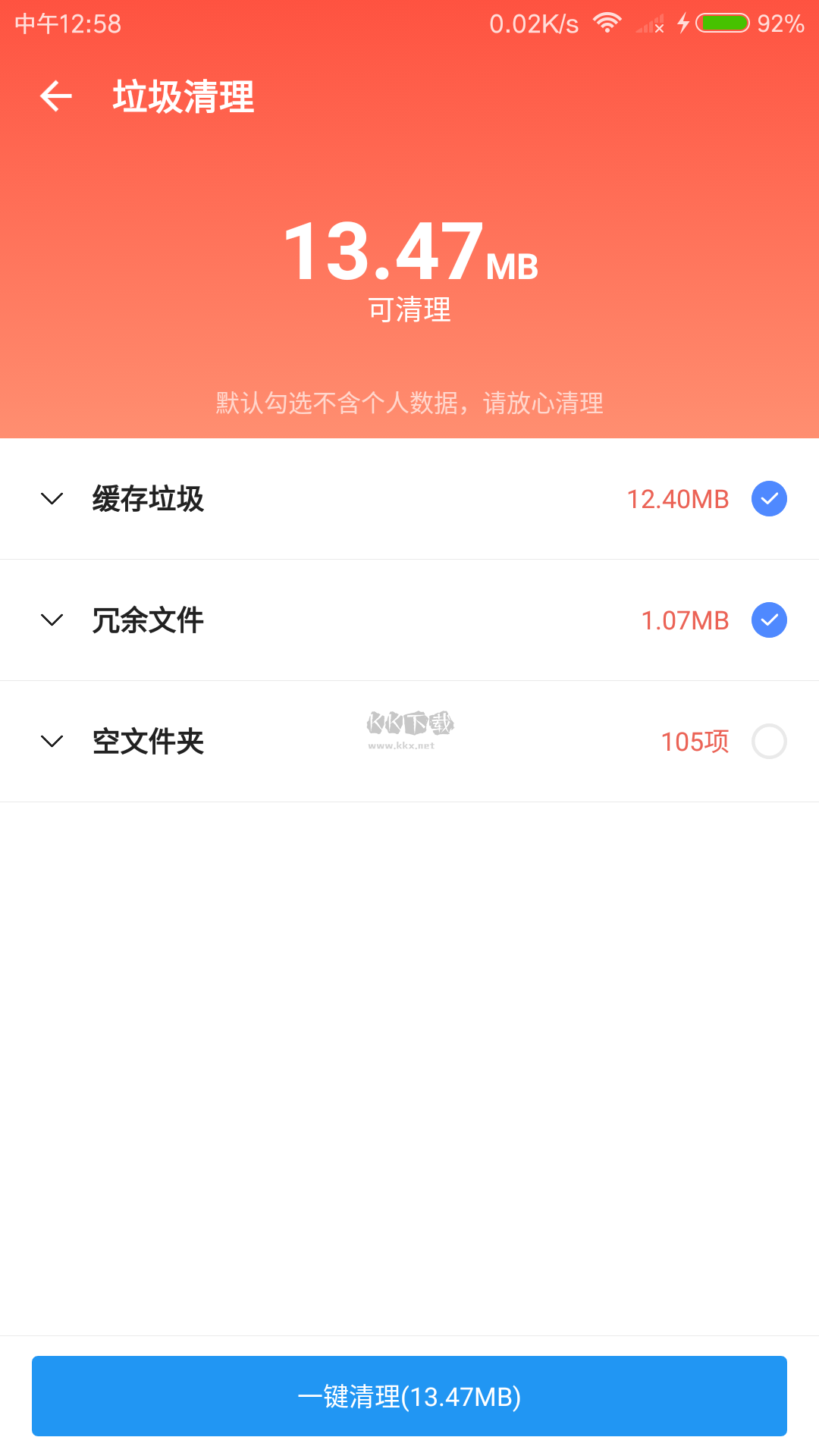Deselect the 冗余文件 checkbox

click(769, 620)
